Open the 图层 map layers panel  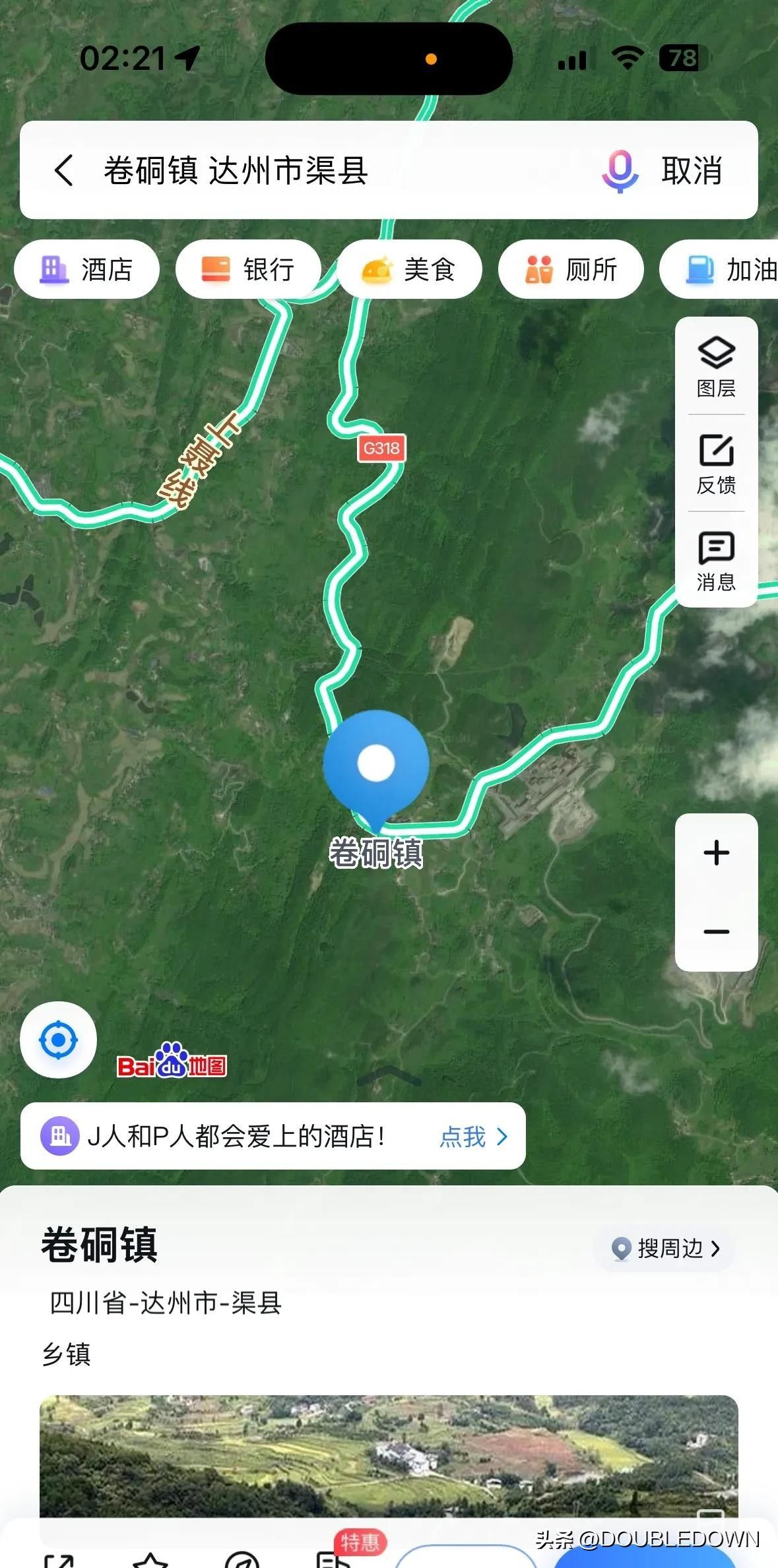pos(716,366)
